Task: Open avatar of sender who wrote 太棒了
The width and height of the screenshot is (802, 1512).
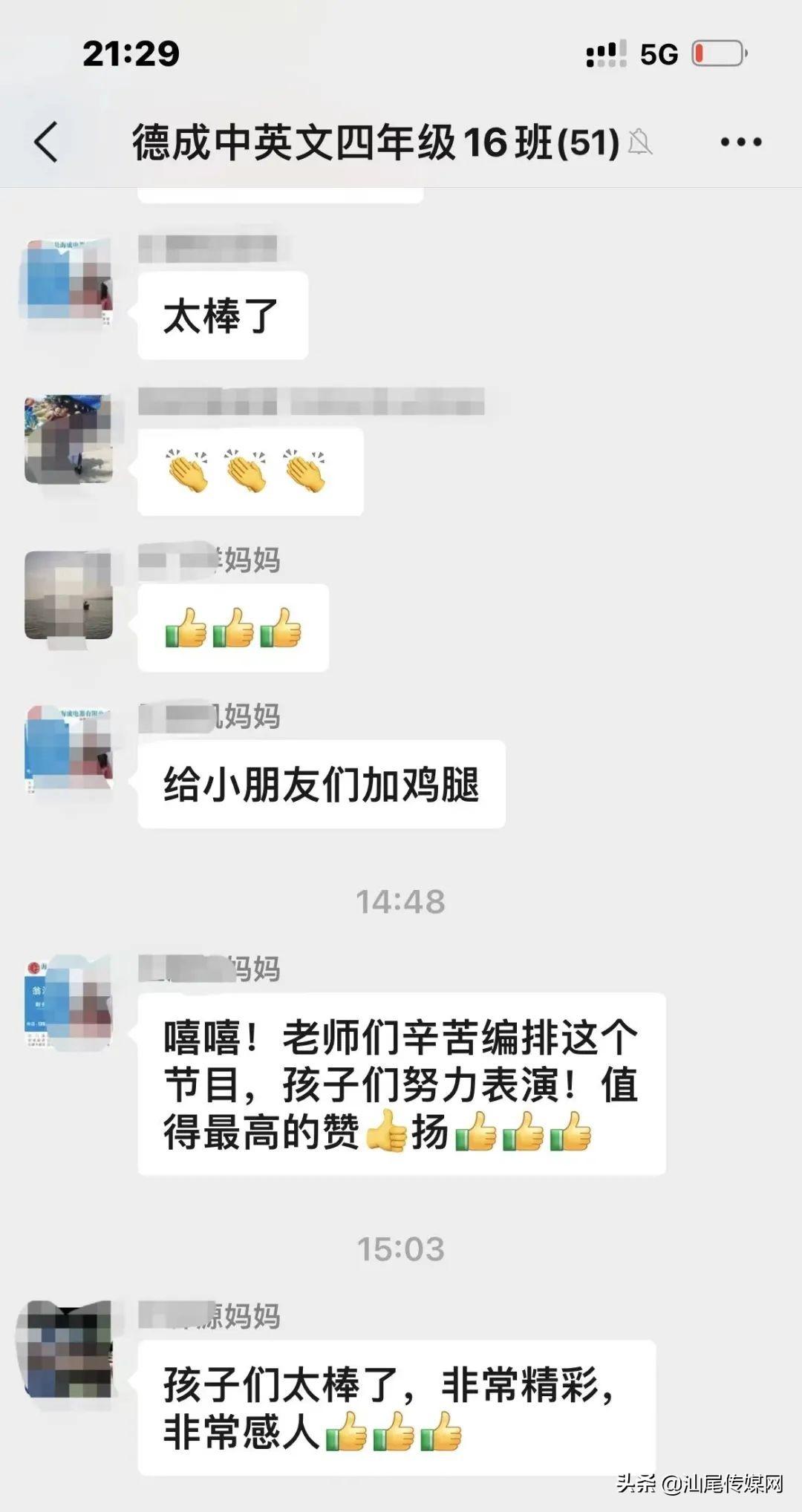Action: coord(68,283)
